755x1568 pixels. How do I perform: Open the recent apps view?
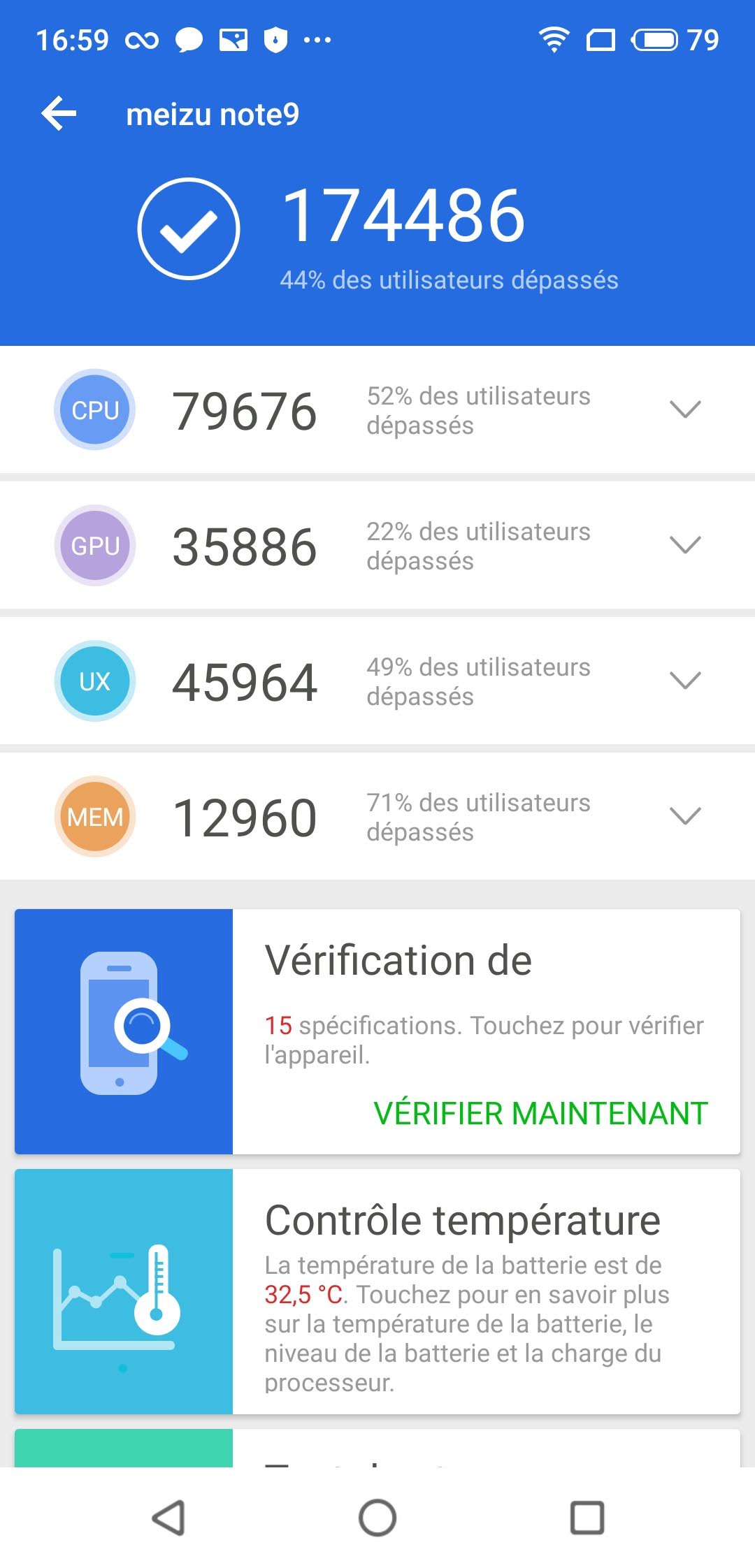587,1518
